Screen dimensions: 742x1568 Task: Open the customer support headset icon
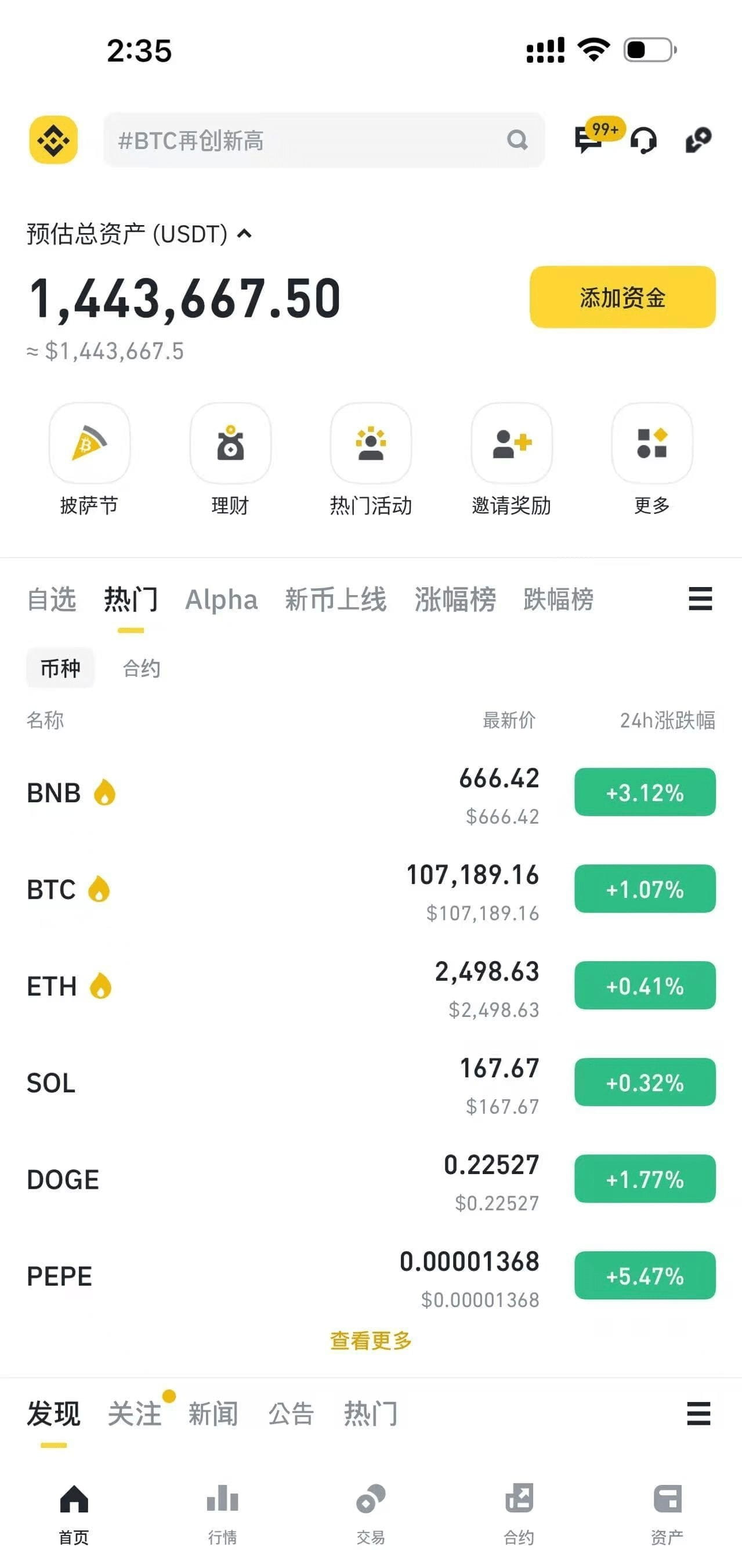click(643, 140)
